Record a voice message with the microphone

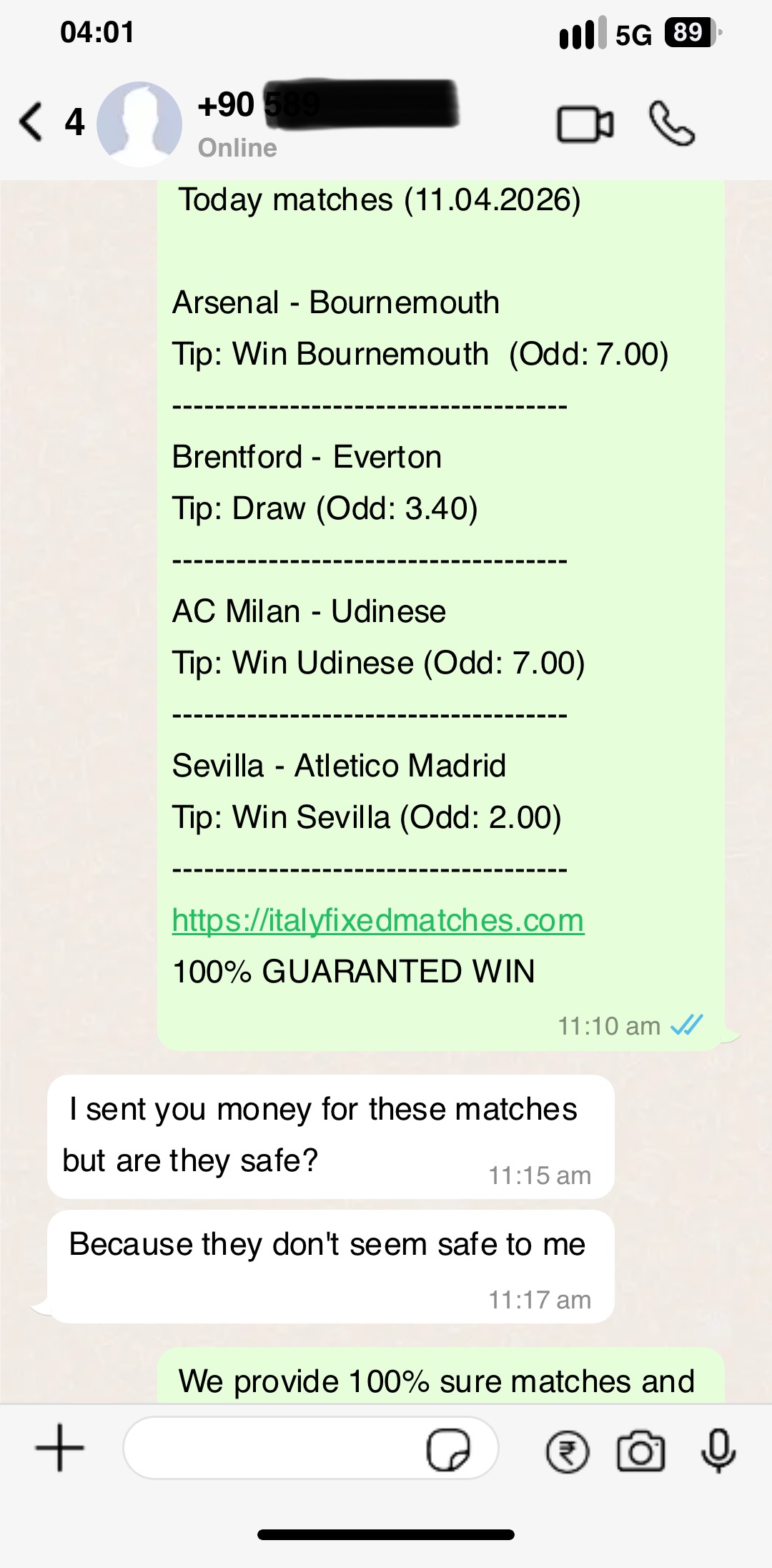click(718, 1450)
